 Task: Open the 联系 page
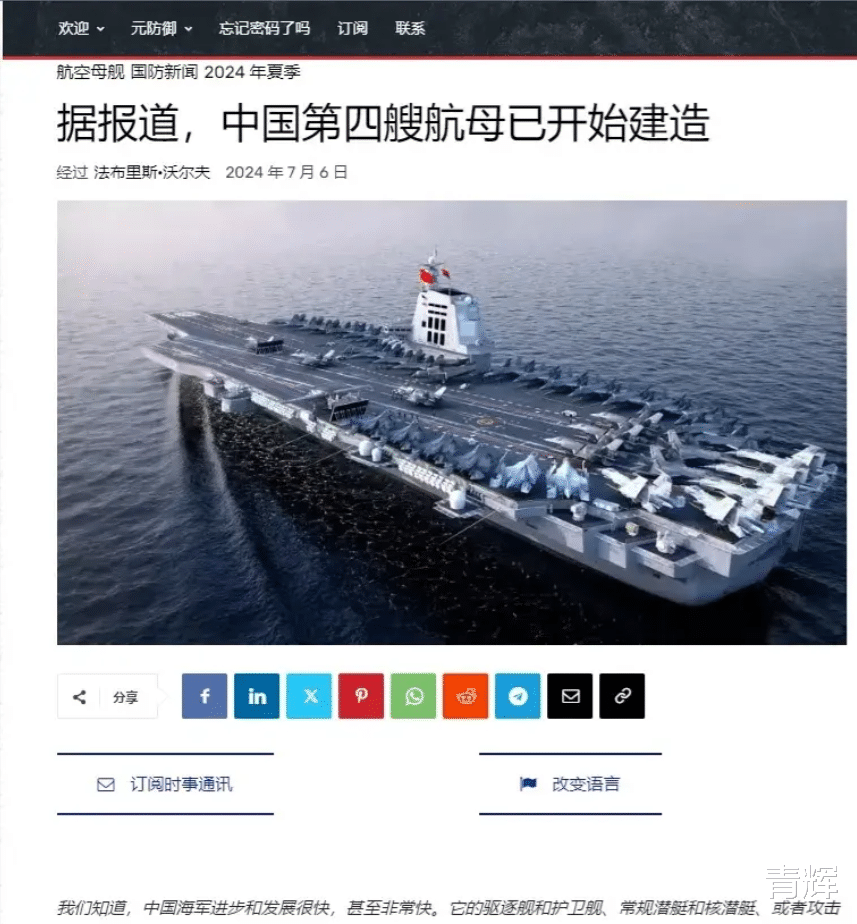(410, 29)
